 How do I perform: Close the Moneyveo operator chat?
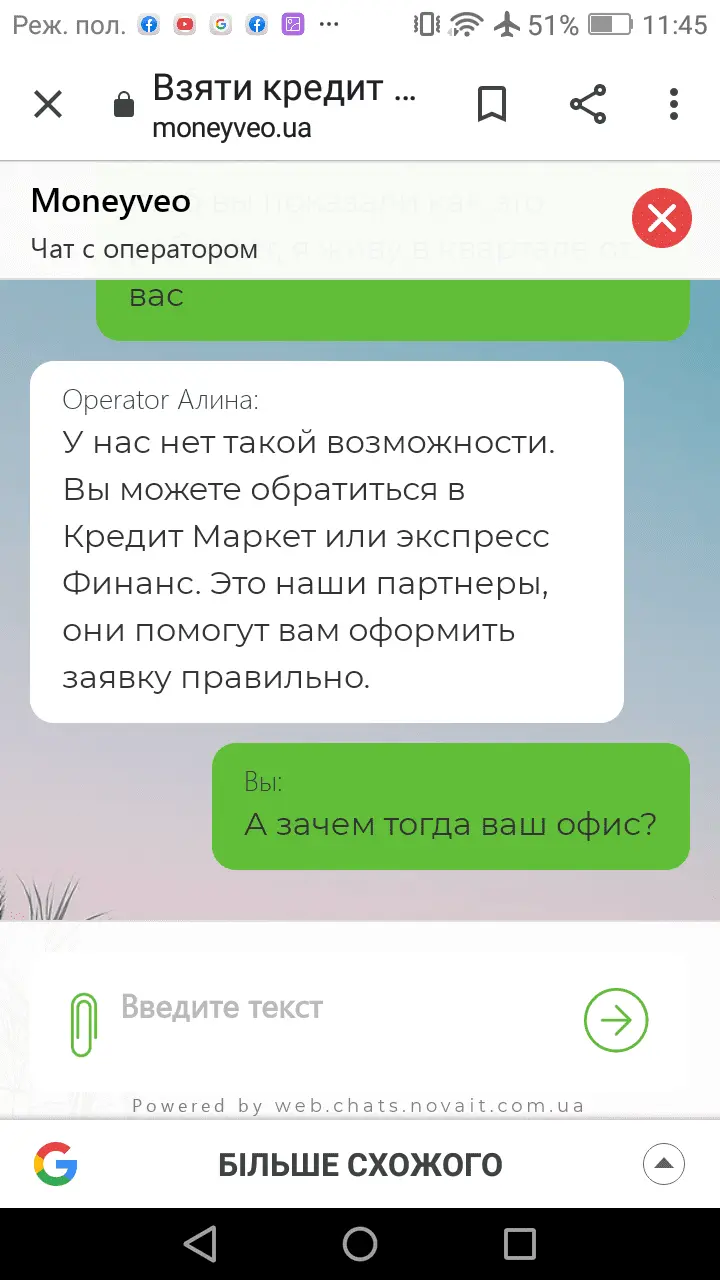pyautogui.click(x=661, y=217)
